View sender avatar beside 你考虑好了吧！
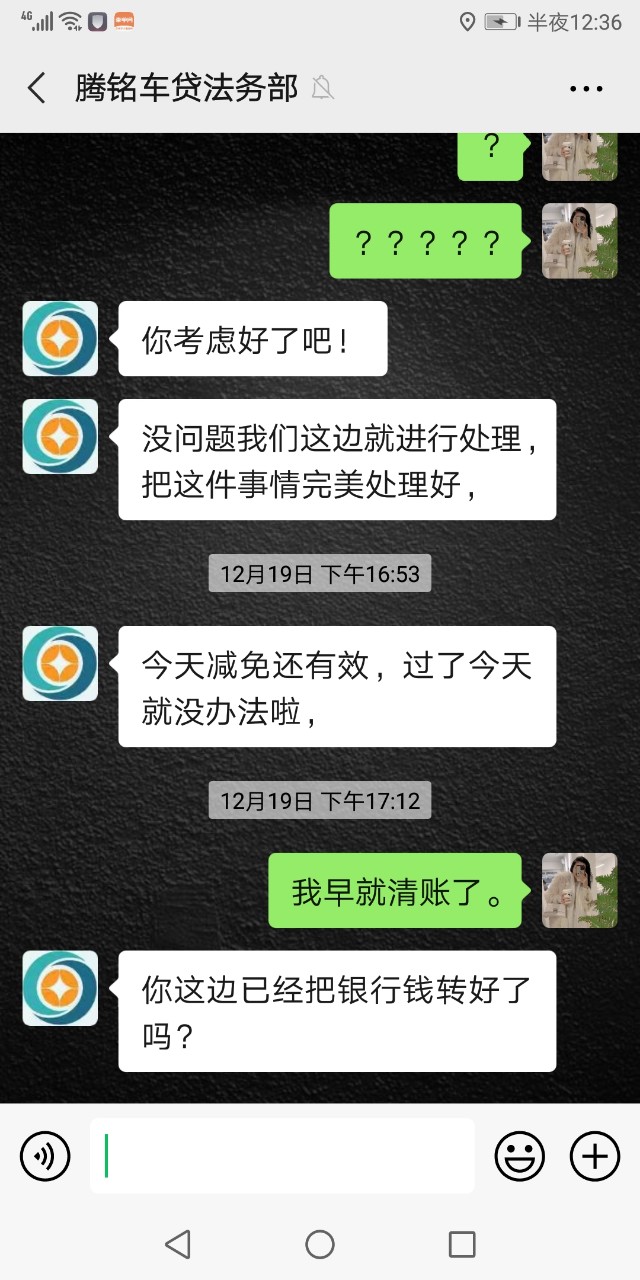 (60, 338)
